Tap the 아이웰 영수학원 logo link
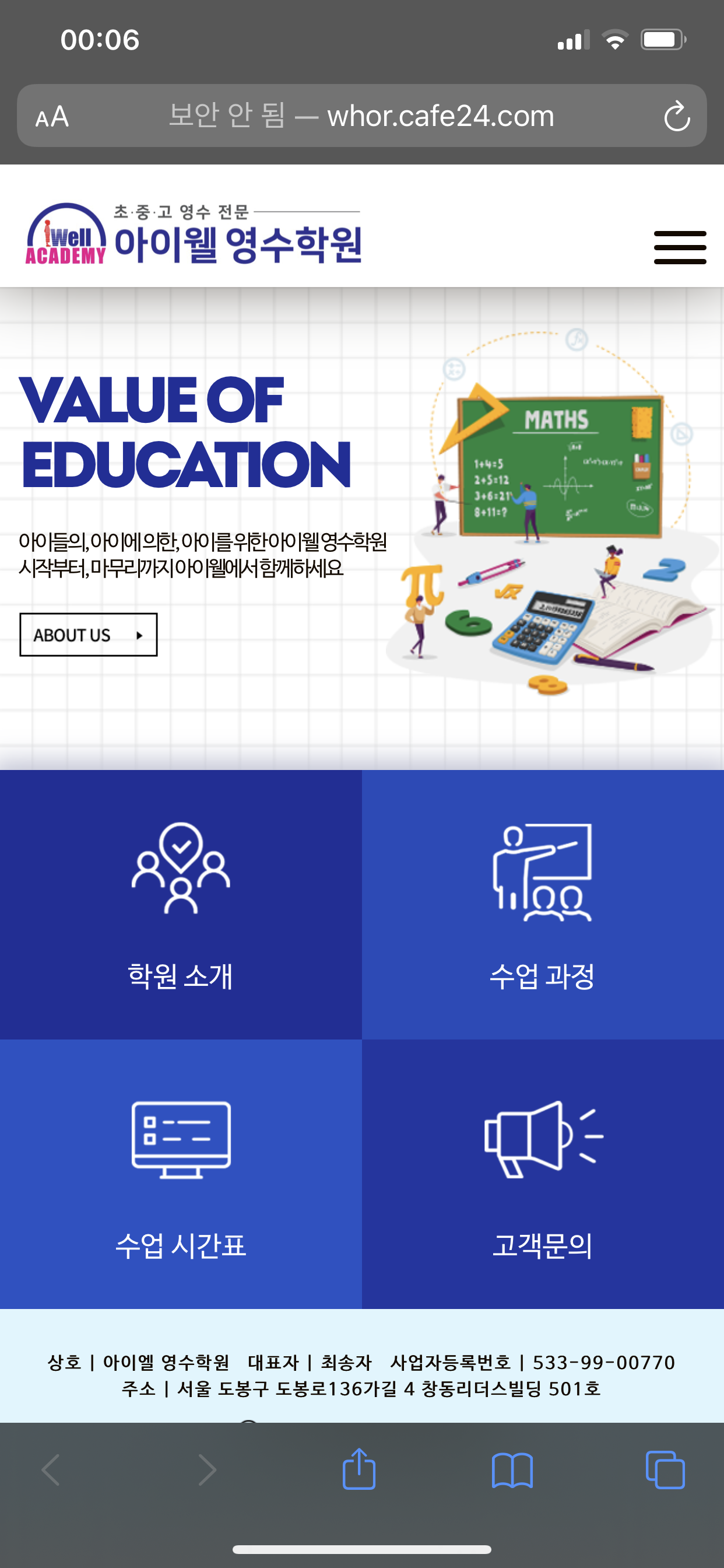Viewport: 724px width, 1568px height. pyautogui.click(x=195, y=237)
